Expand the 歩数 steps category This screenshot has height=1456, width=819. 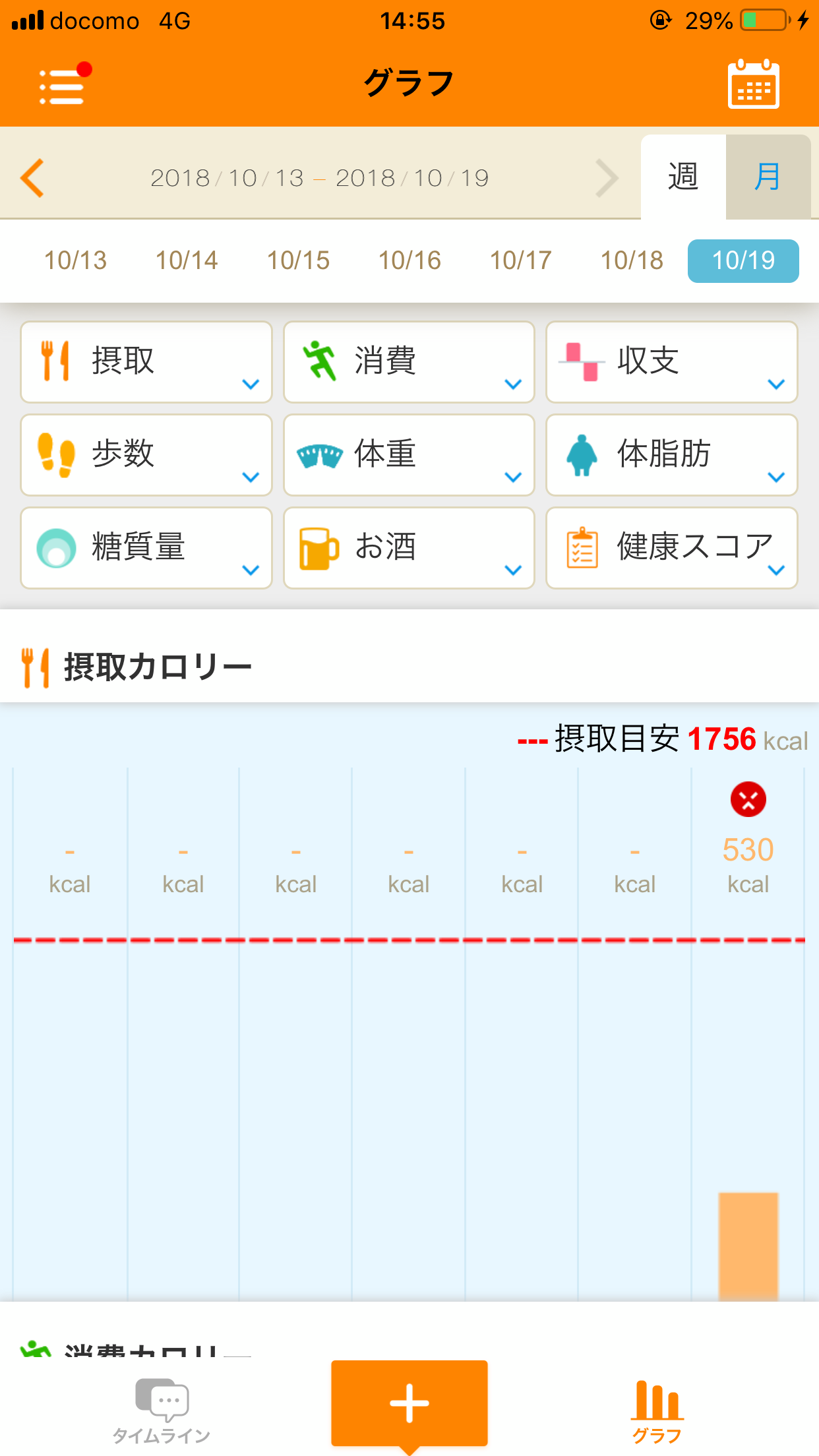146,455
